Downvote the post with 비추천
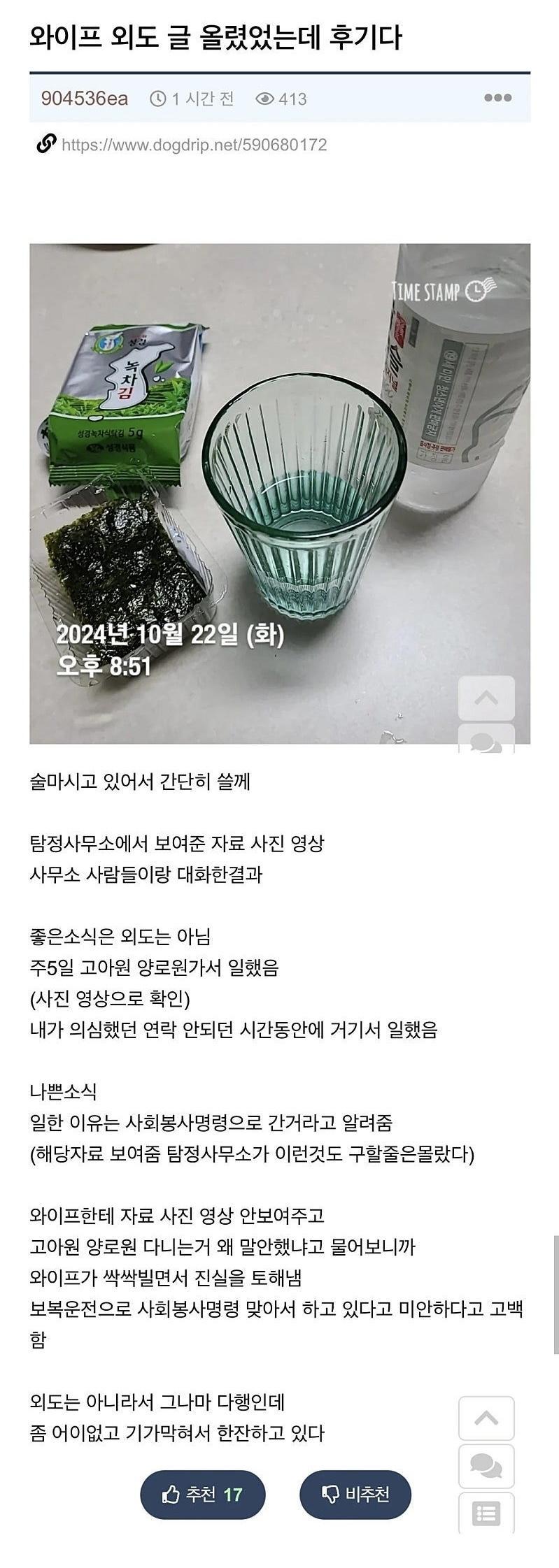Viewport: 559px width, 1568px height. click(355, 1495)
